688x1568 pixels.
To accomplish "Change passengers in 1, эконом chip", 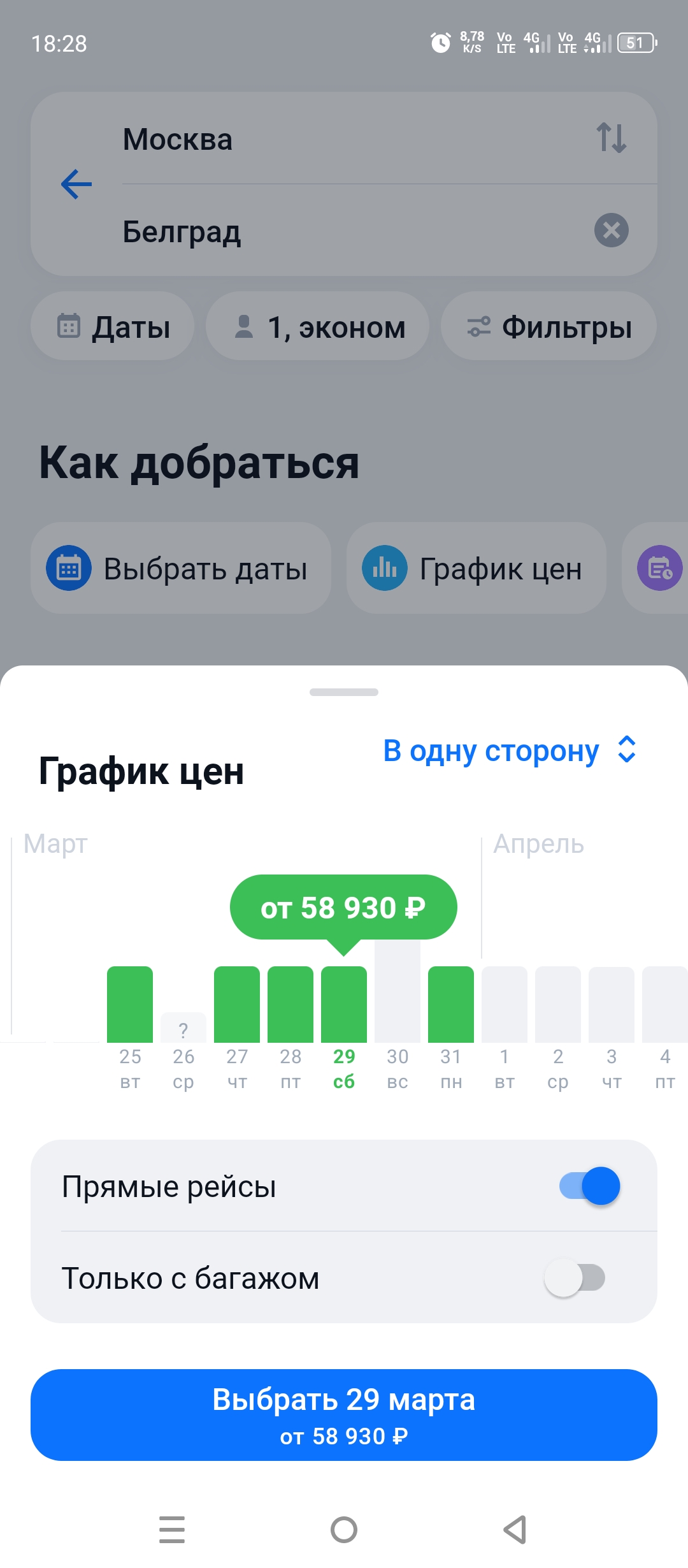I will pyautogui.click(x=317, y=326).
